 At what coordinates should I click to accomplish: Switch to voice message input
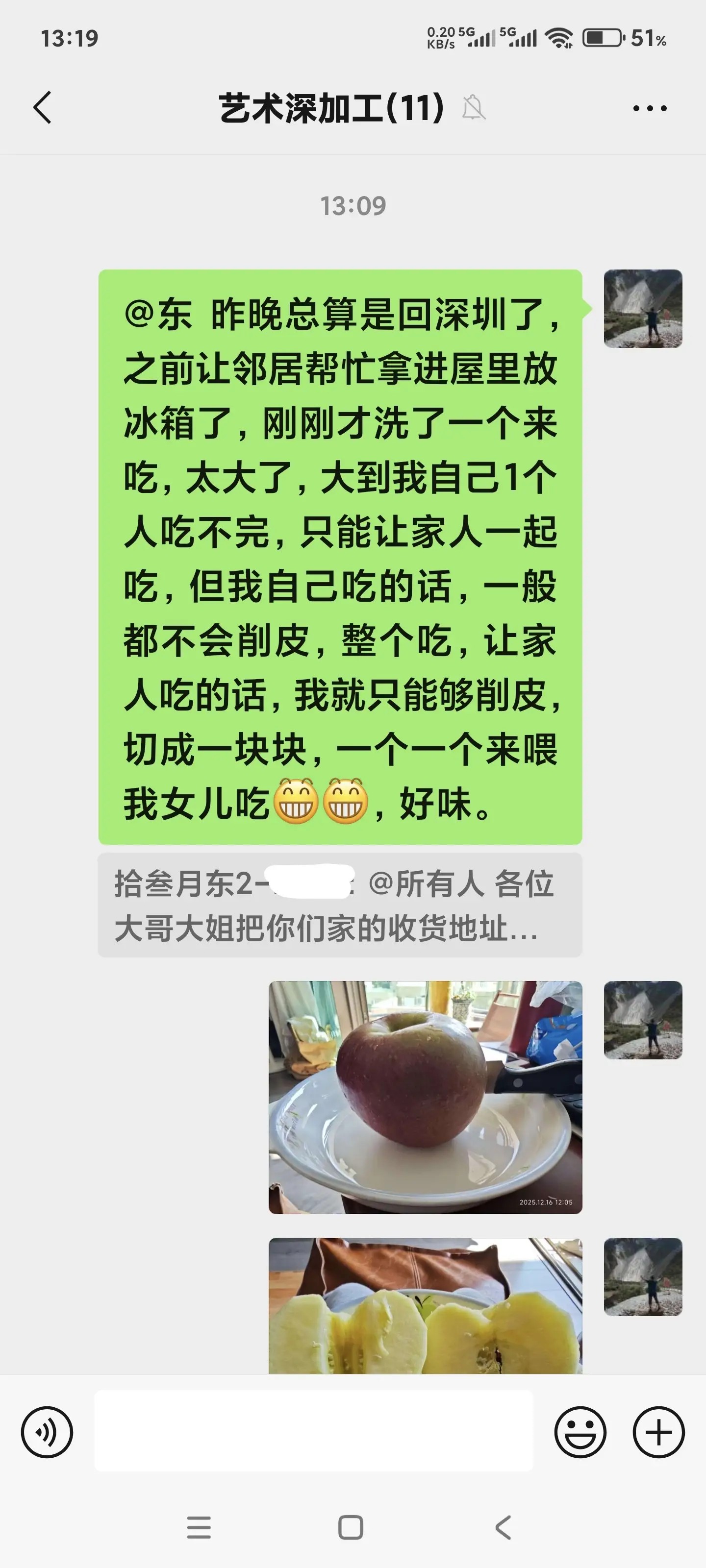point(47,1432)
